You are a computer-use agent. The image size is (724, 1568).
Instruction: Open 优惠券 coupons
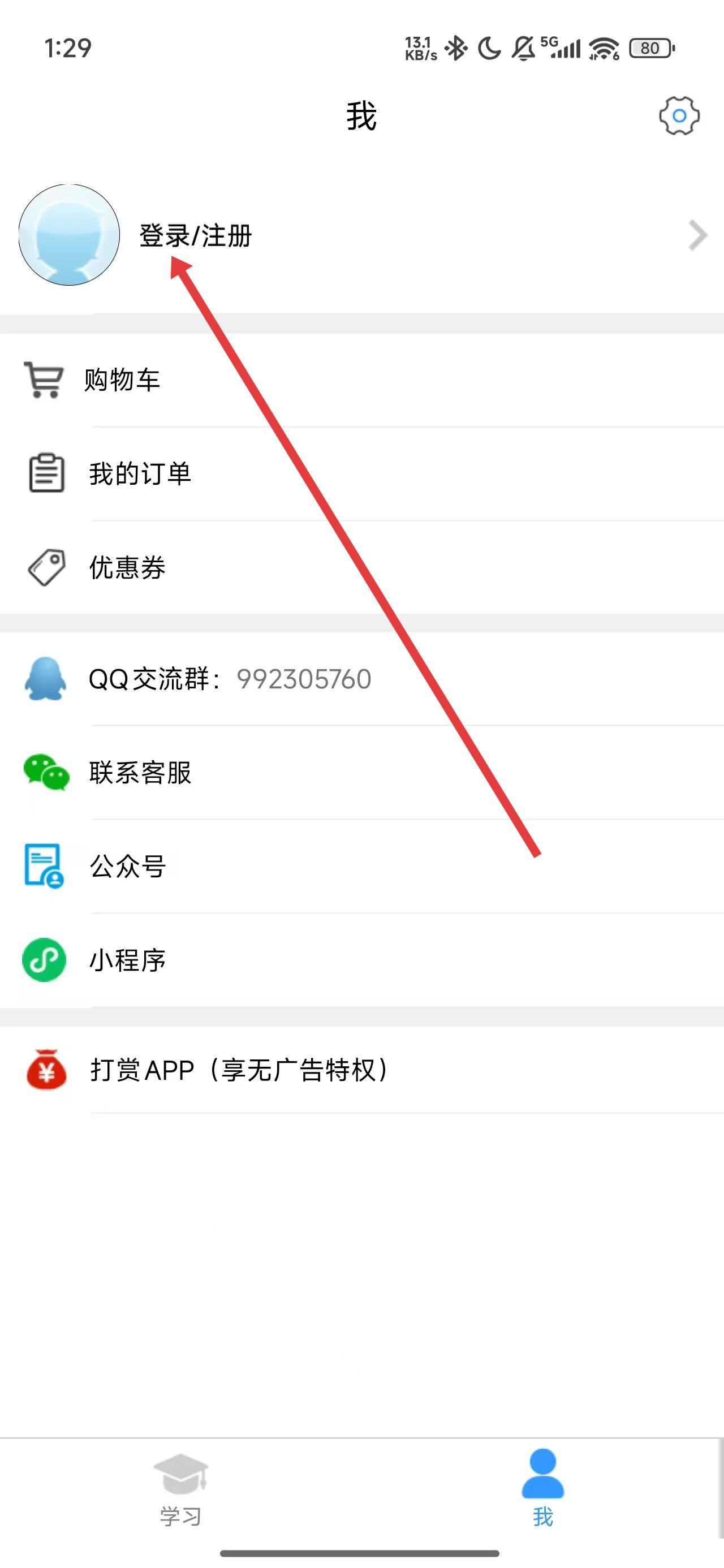(127, 567)
